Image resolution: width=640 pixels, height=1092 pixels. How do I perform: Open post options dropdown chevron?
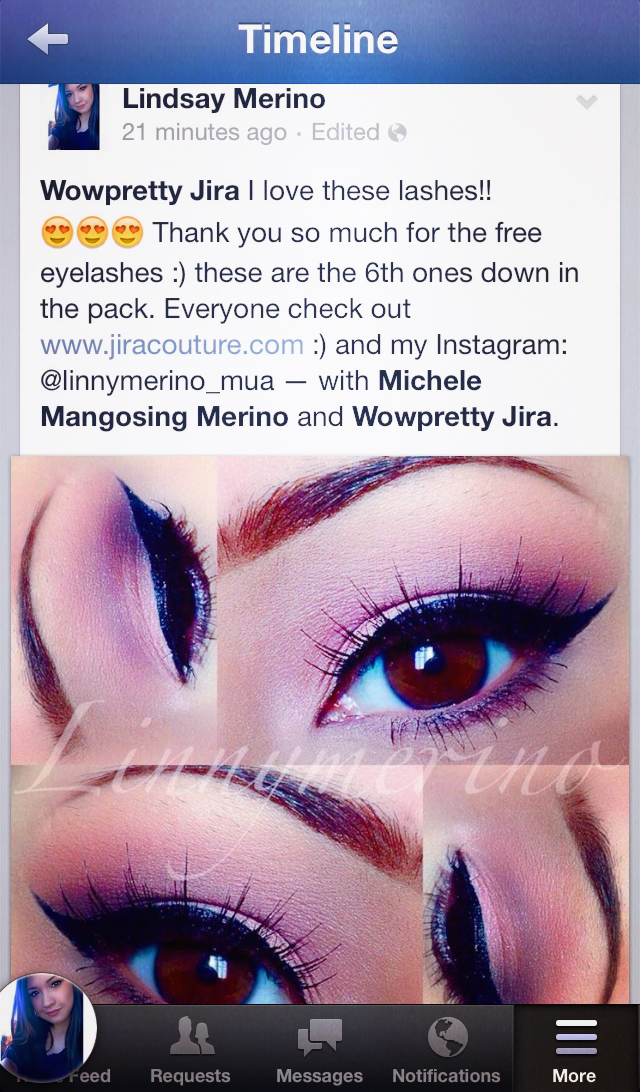[587, 103]
